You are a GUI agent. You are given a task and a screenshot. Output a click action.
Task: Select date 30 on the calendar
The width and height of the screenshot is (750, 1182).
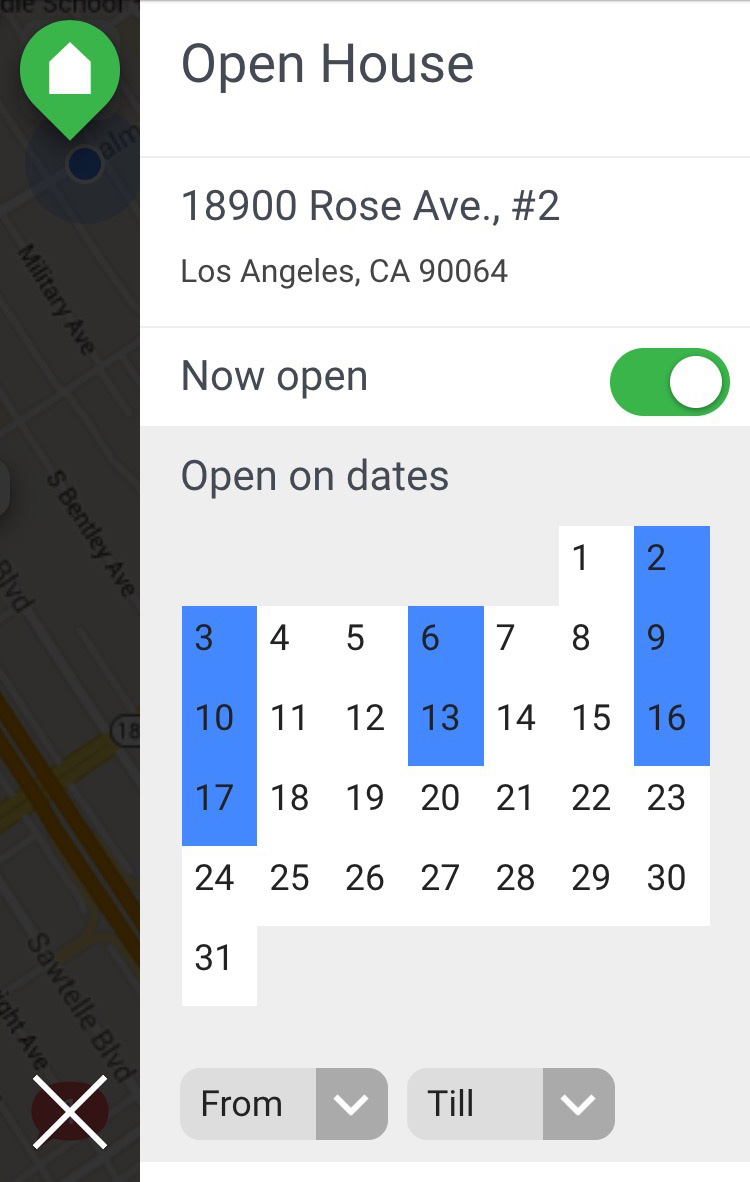click(672, 886)
